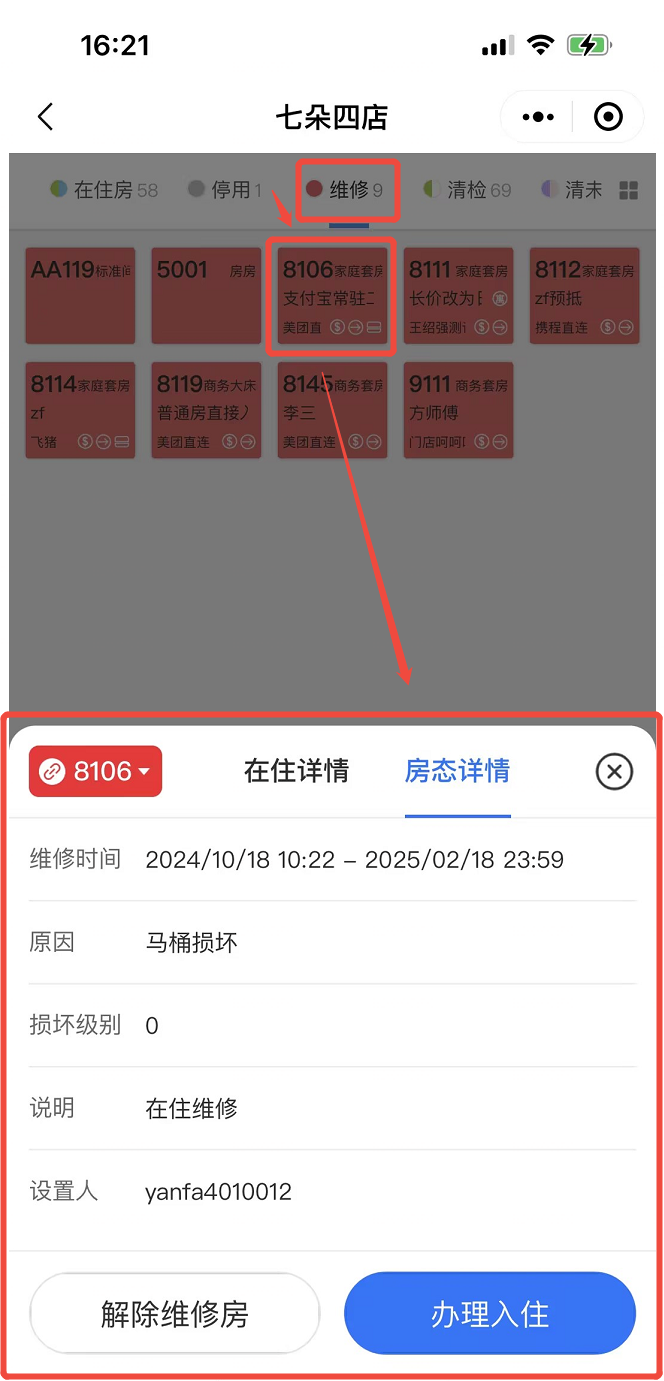
Task: Select the 维修 status filter
Action: coord(345,189)
